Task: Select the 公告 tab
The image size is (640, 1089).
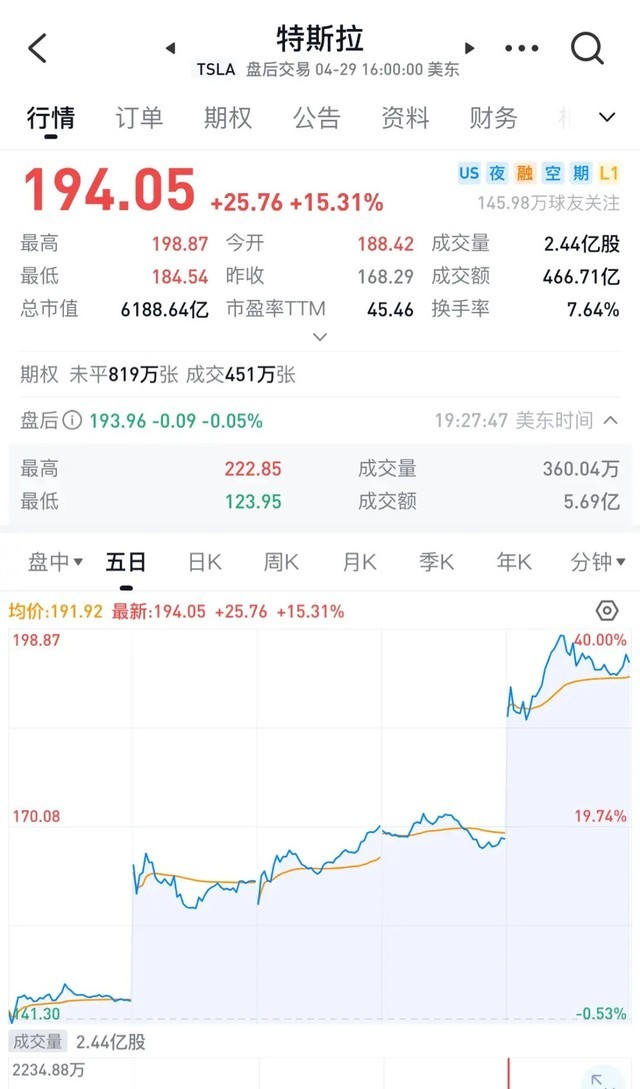Action: (x=317, y=117)
